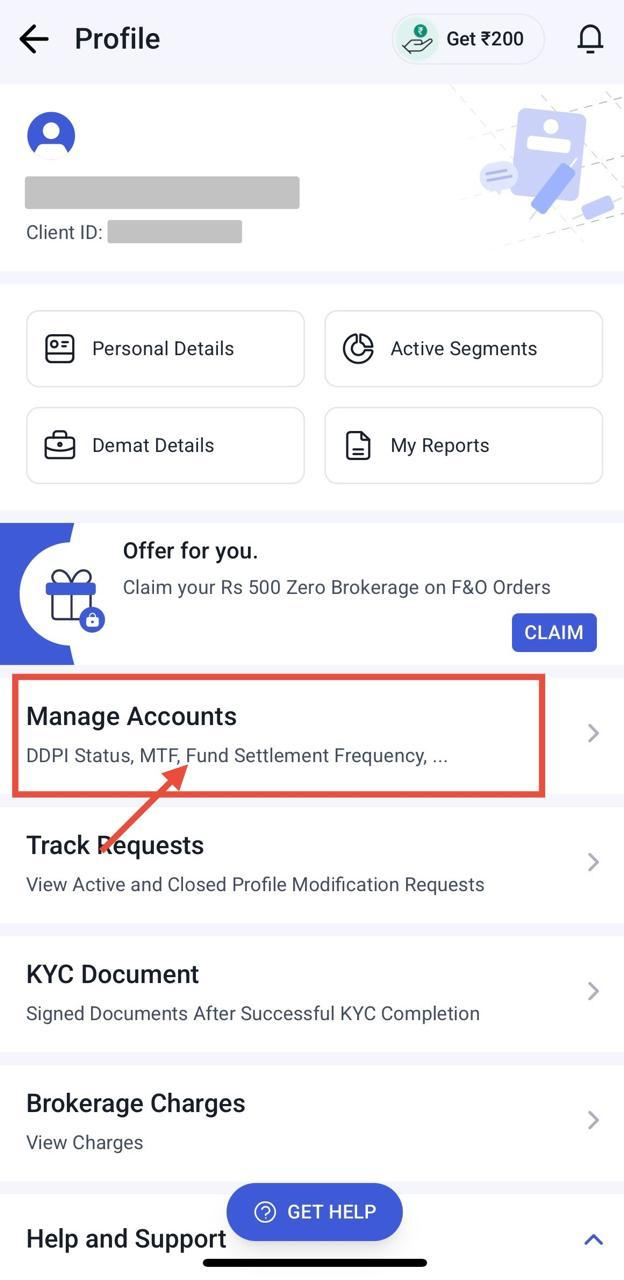Image resolution: width=624 pixels, height=1280 pixels.
Task: Open the notifications bell
Action: [590, 39]
